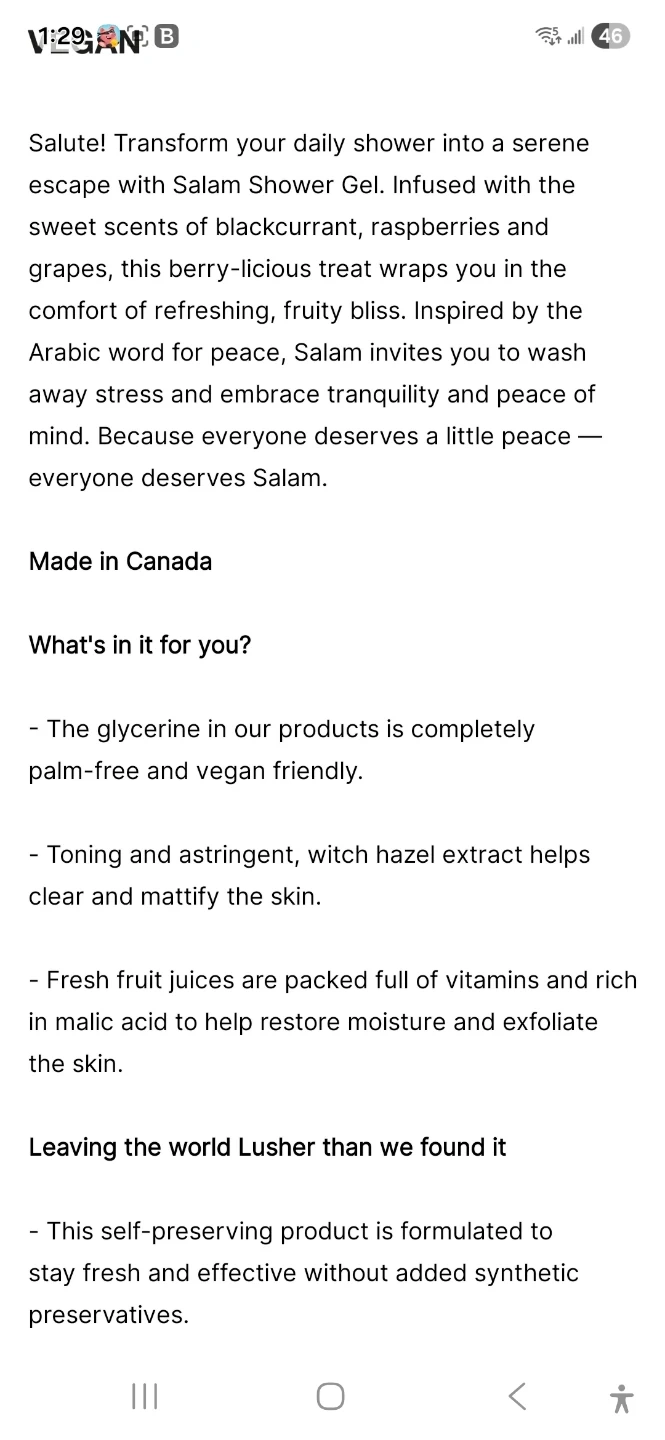The height and width of the screenshot is (1440, 665).
Task: Go back using the system back button
Action: pyautogui.click(x=517, y=1396)
